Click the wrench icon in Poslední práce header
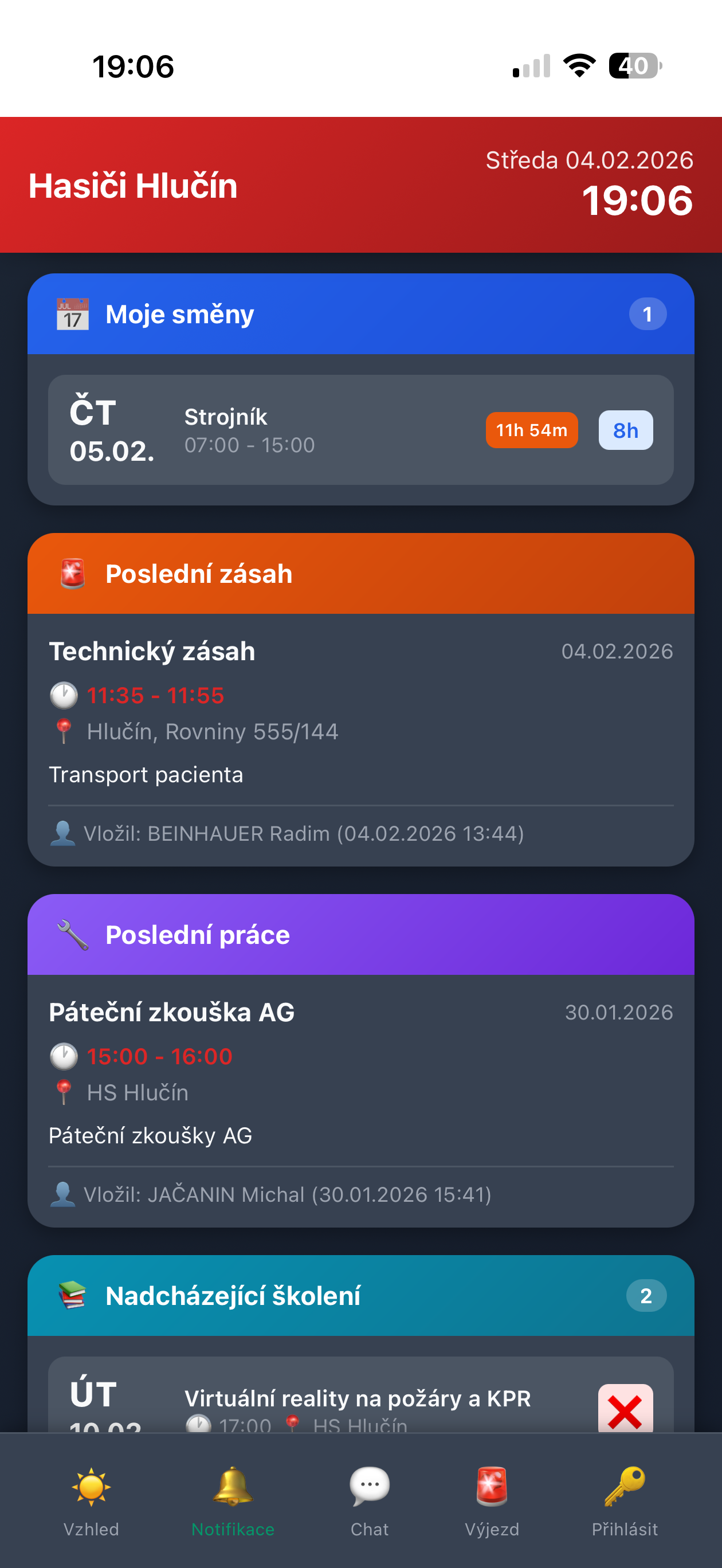The height and width of the screenshot is (1568, 722). [x=72, y=935]
